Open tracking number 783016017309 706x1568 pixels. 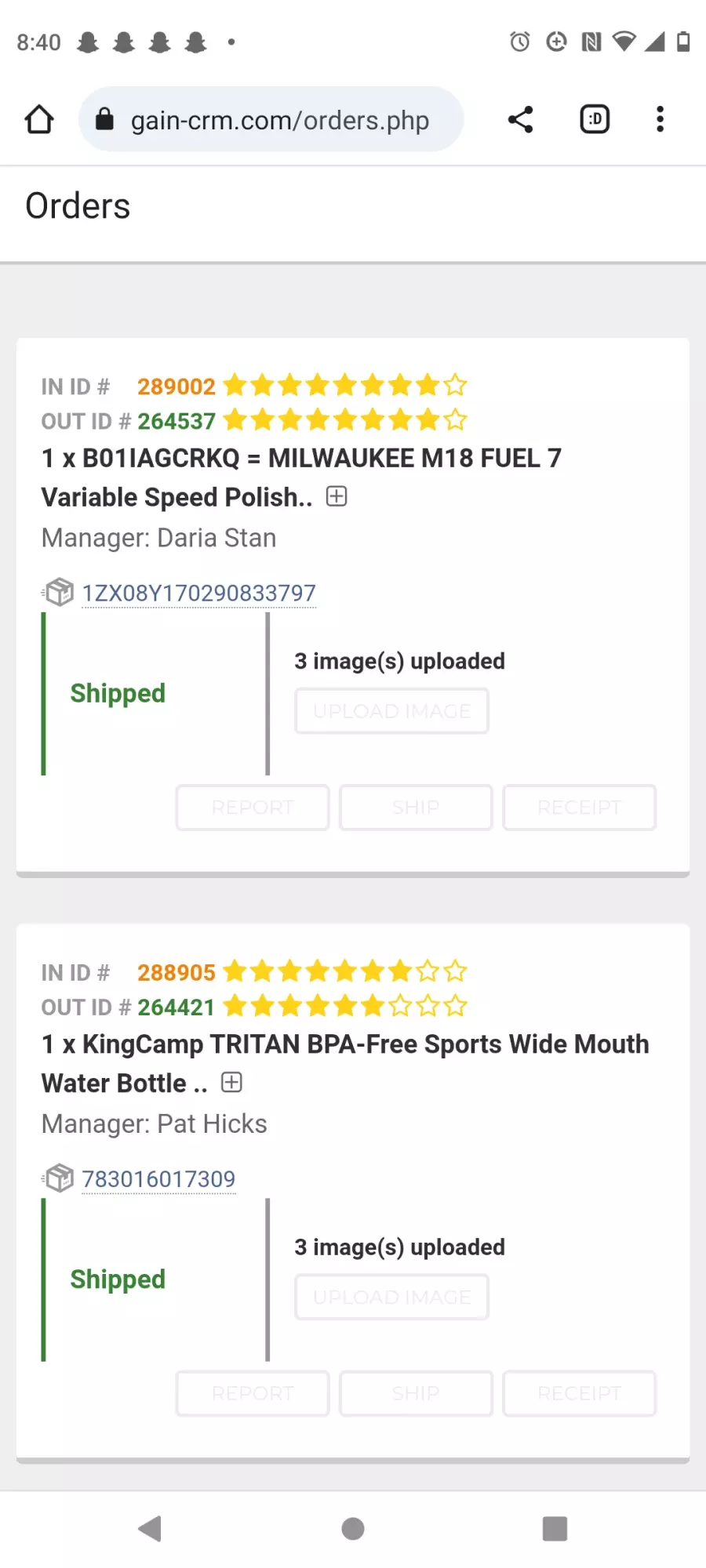pyautogui.click(x=158, y=1179)
